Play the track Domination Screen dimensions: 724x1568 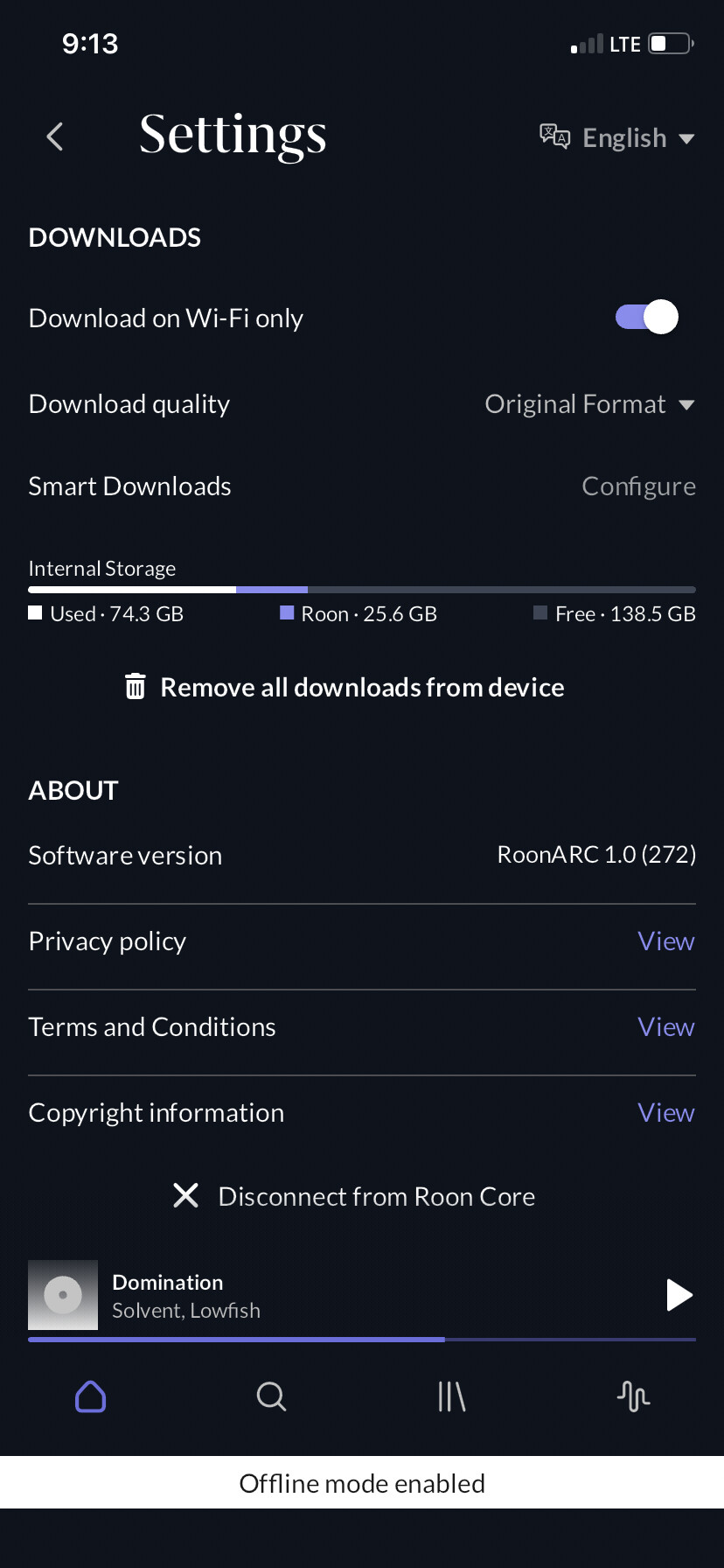(x=679, y=1295)
